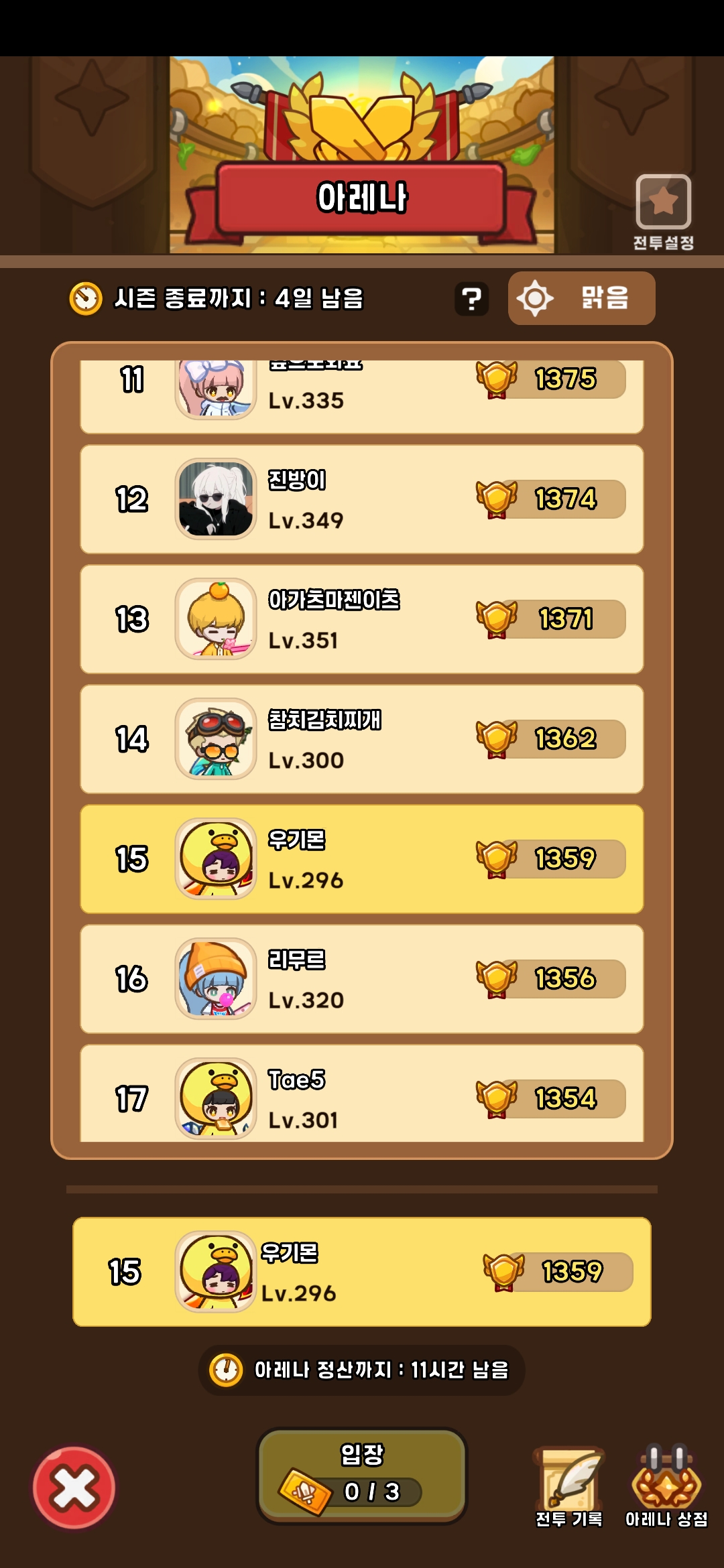Close the arena screen

(x=74, y=1488)
